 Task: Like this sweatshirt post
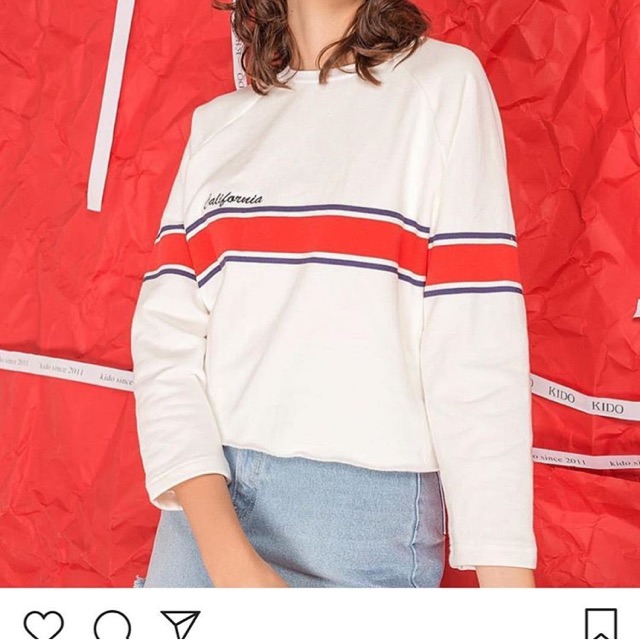click(x=43, y=625)
